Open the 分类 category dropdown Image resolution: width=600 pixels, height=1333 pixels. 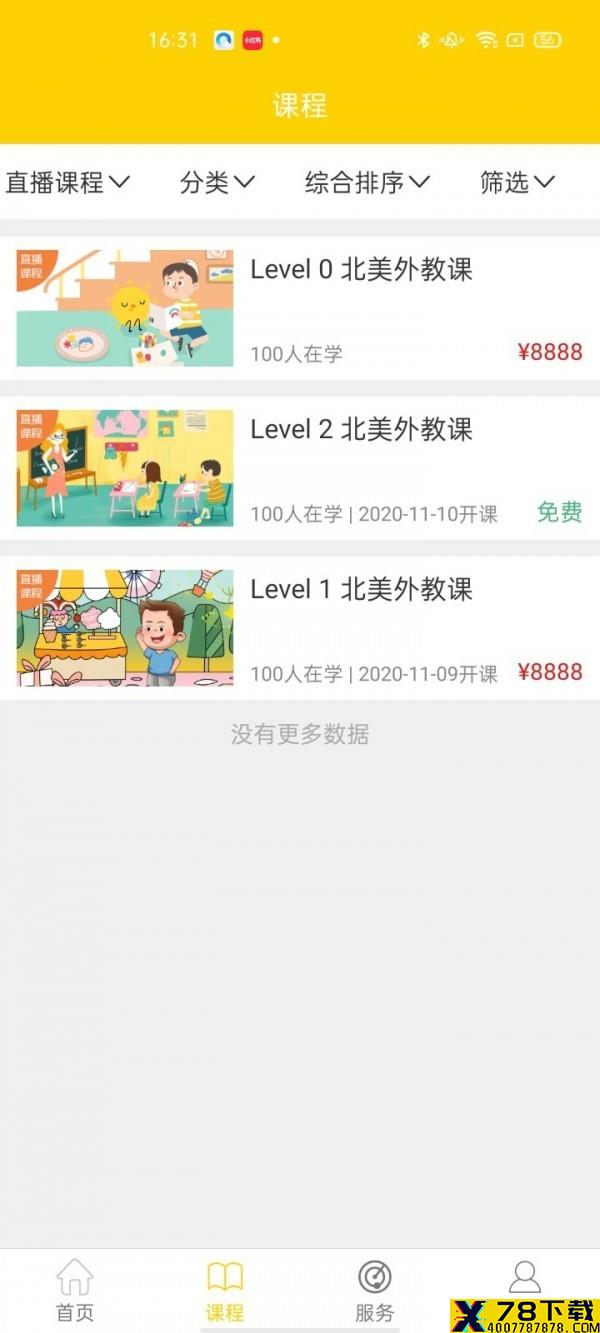217,182
